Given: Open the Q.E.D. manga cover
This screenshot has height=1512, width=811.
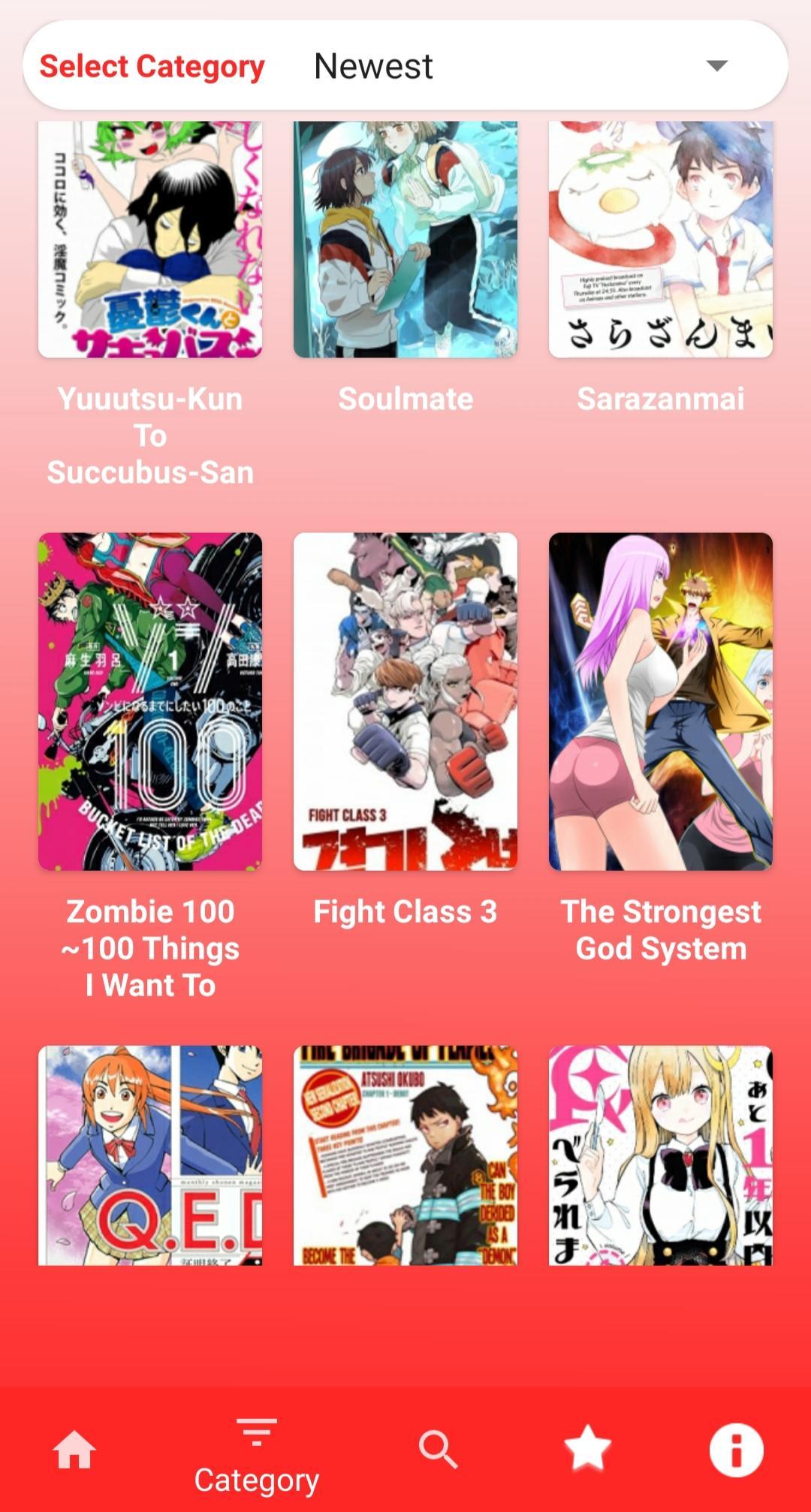Looking at the screenshot, I should (150, 1155).
